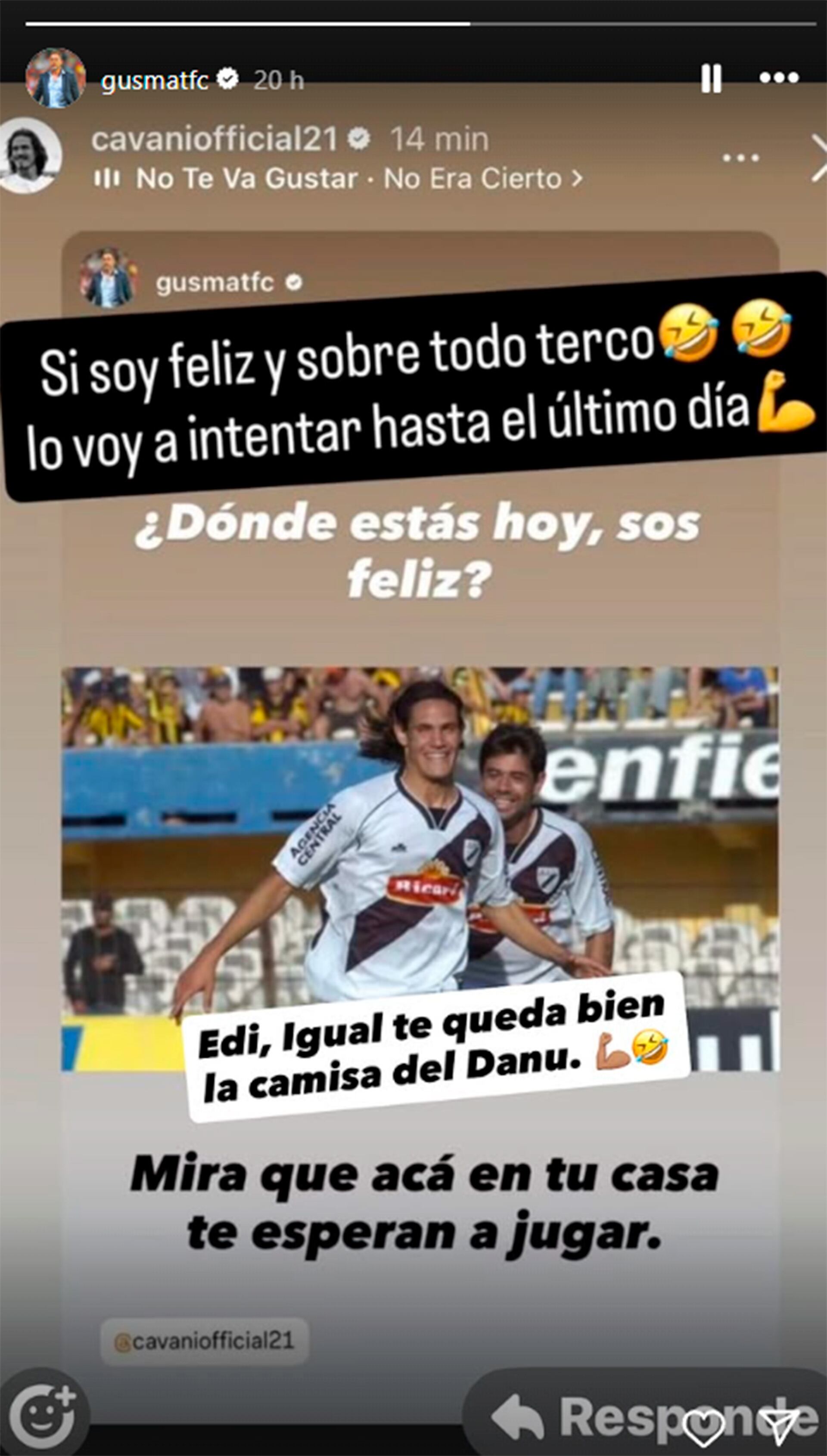This screenshot has height=1456, width=827.
Task: Tap the gusmatfc username
Action: tap(155, 81)
